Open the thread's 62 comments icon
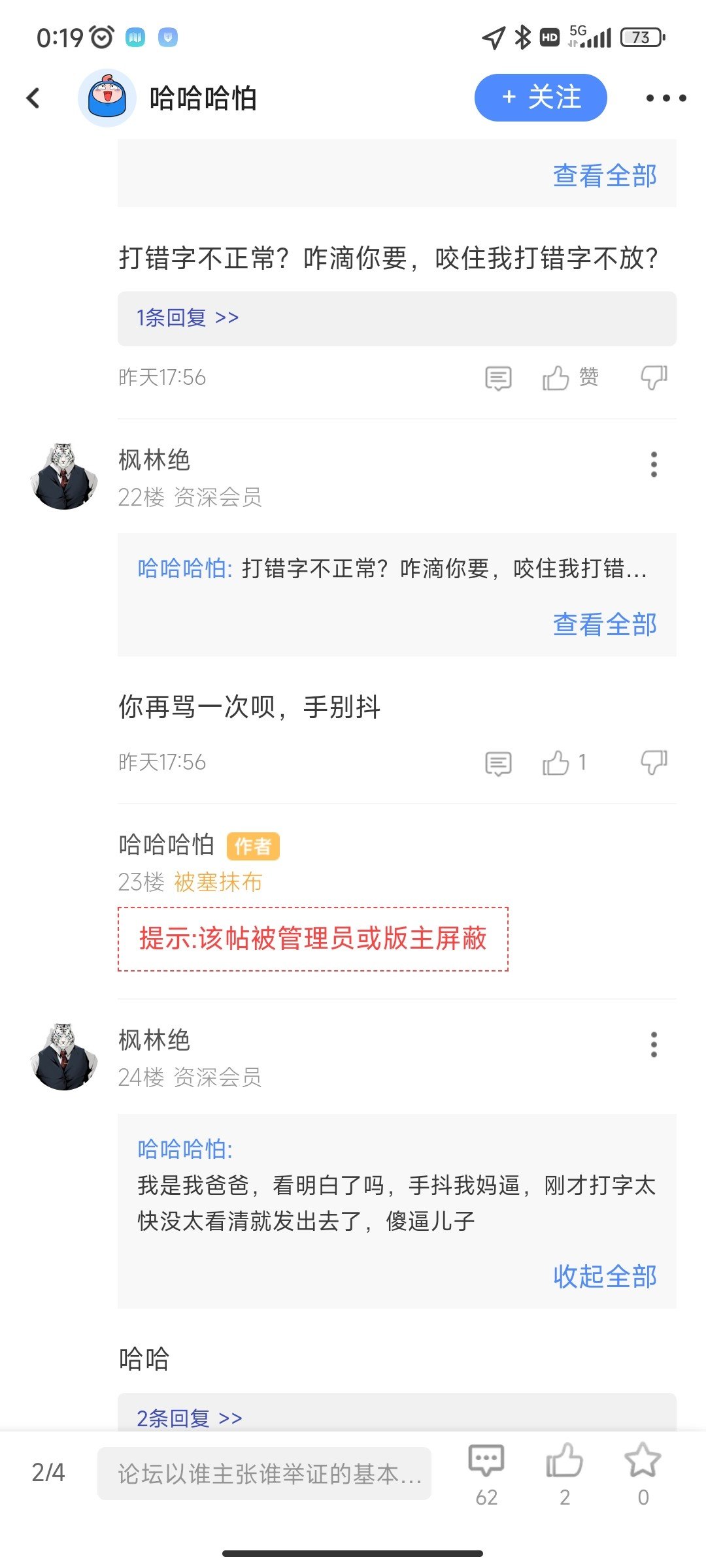Viewport: 706px width, 1568px height. coord(486,1462)
